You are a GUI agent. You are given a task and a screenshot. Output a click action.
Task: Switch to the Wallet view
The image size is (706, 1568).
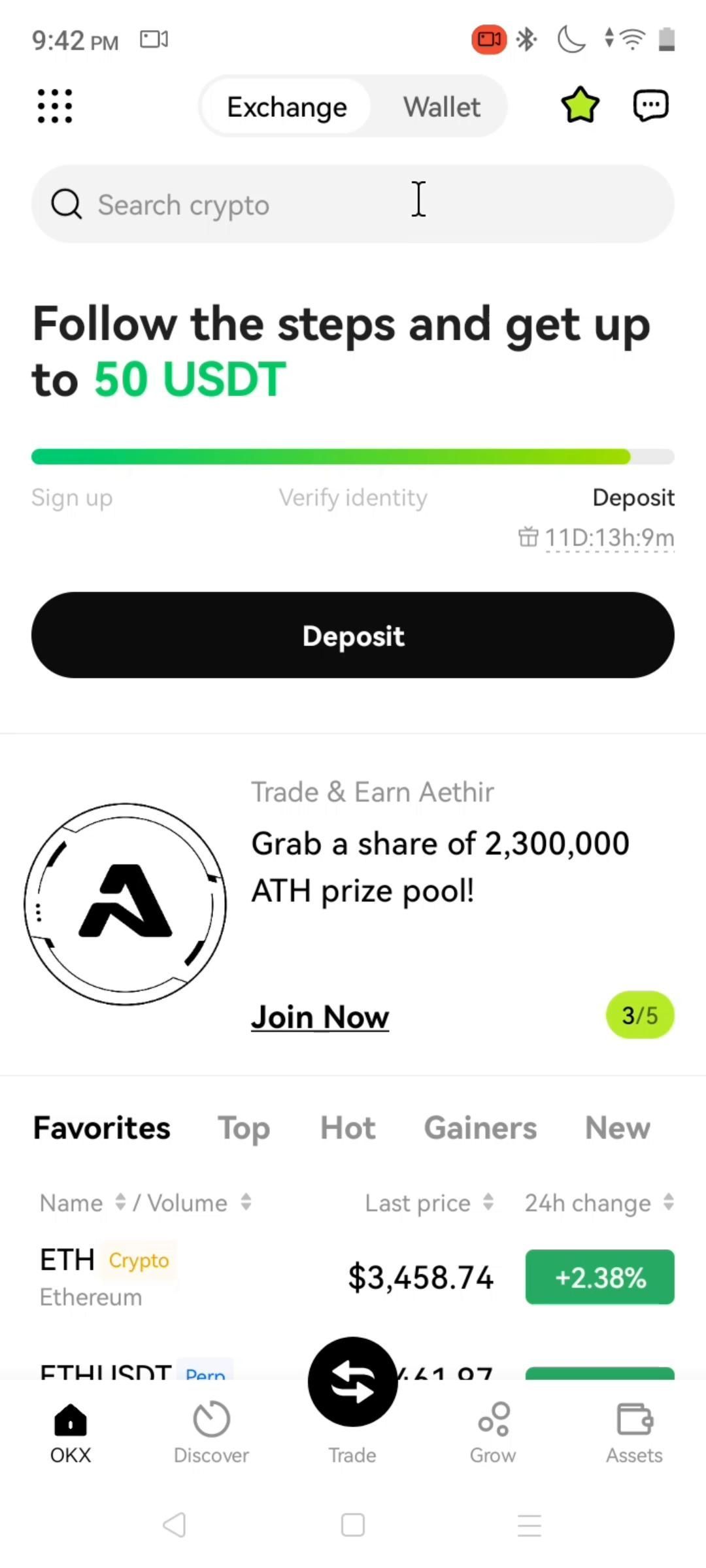pos(441,107)
